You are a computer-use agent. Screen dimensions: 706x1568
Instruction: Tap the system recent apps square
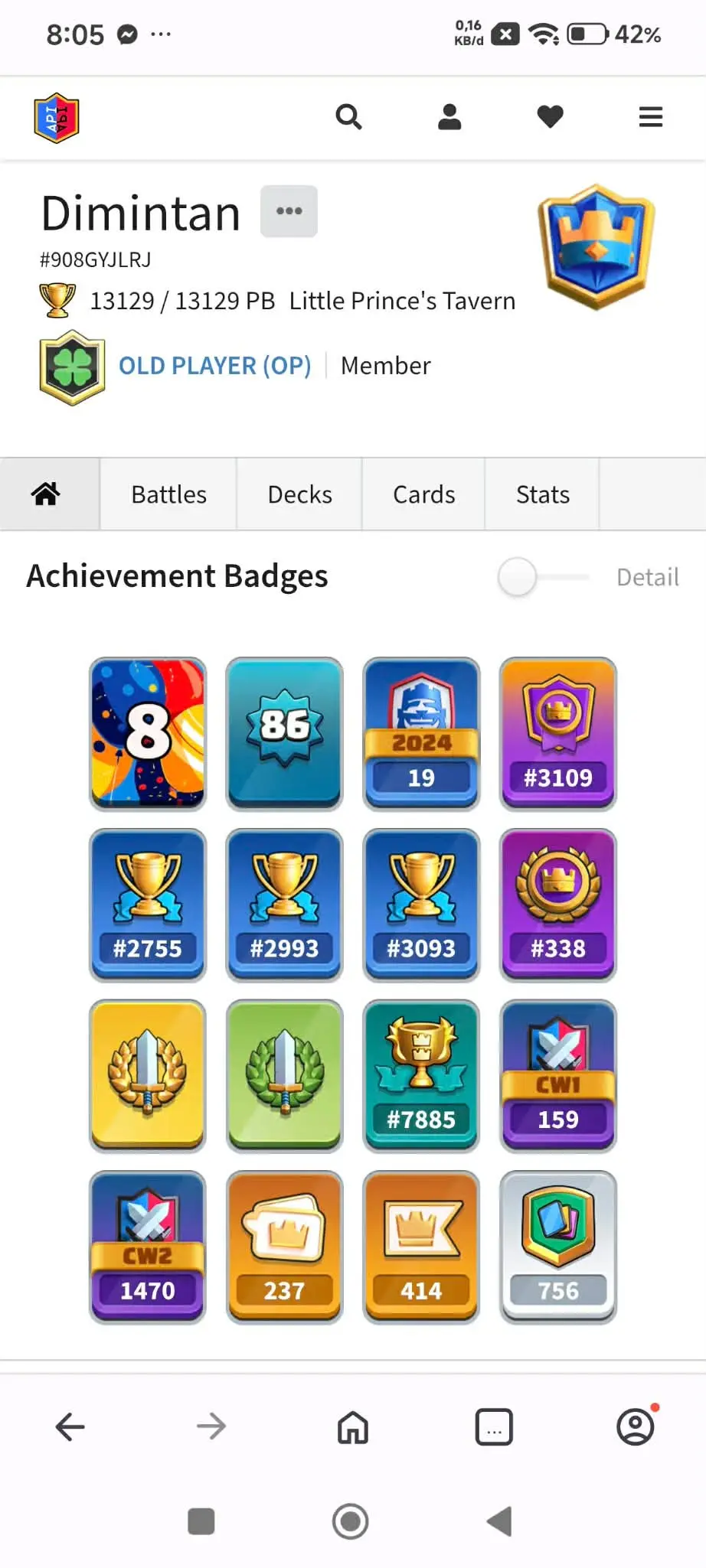[x=201, y=1521]
